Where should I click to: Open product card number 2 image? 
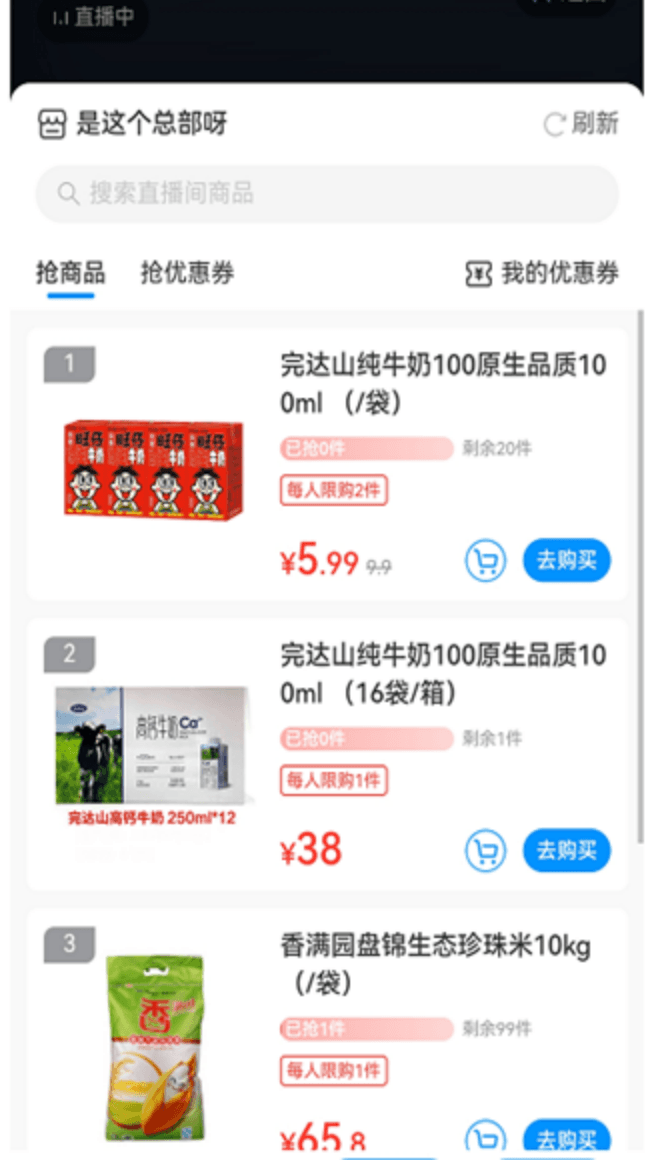[x=150, y=755]
